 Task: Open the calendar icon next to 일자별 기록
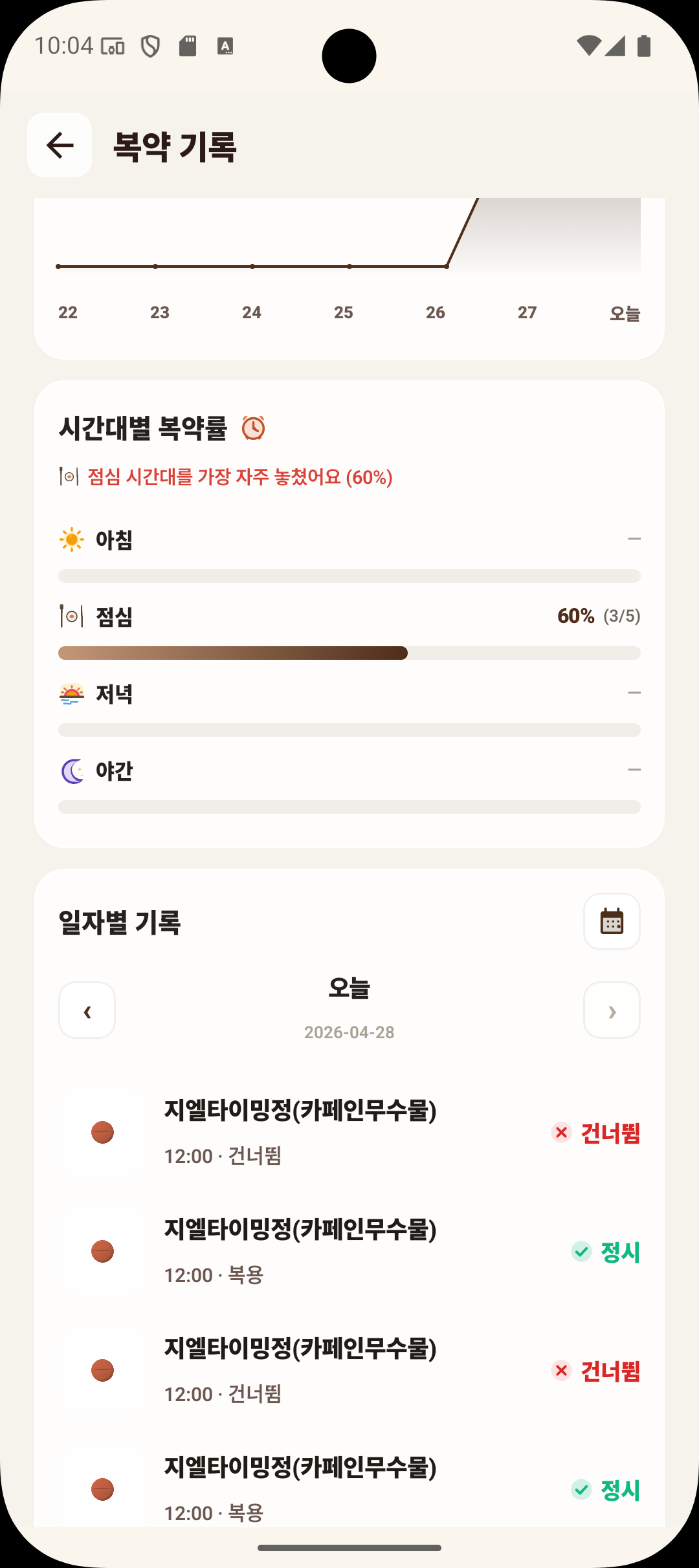tap(611, 920)
